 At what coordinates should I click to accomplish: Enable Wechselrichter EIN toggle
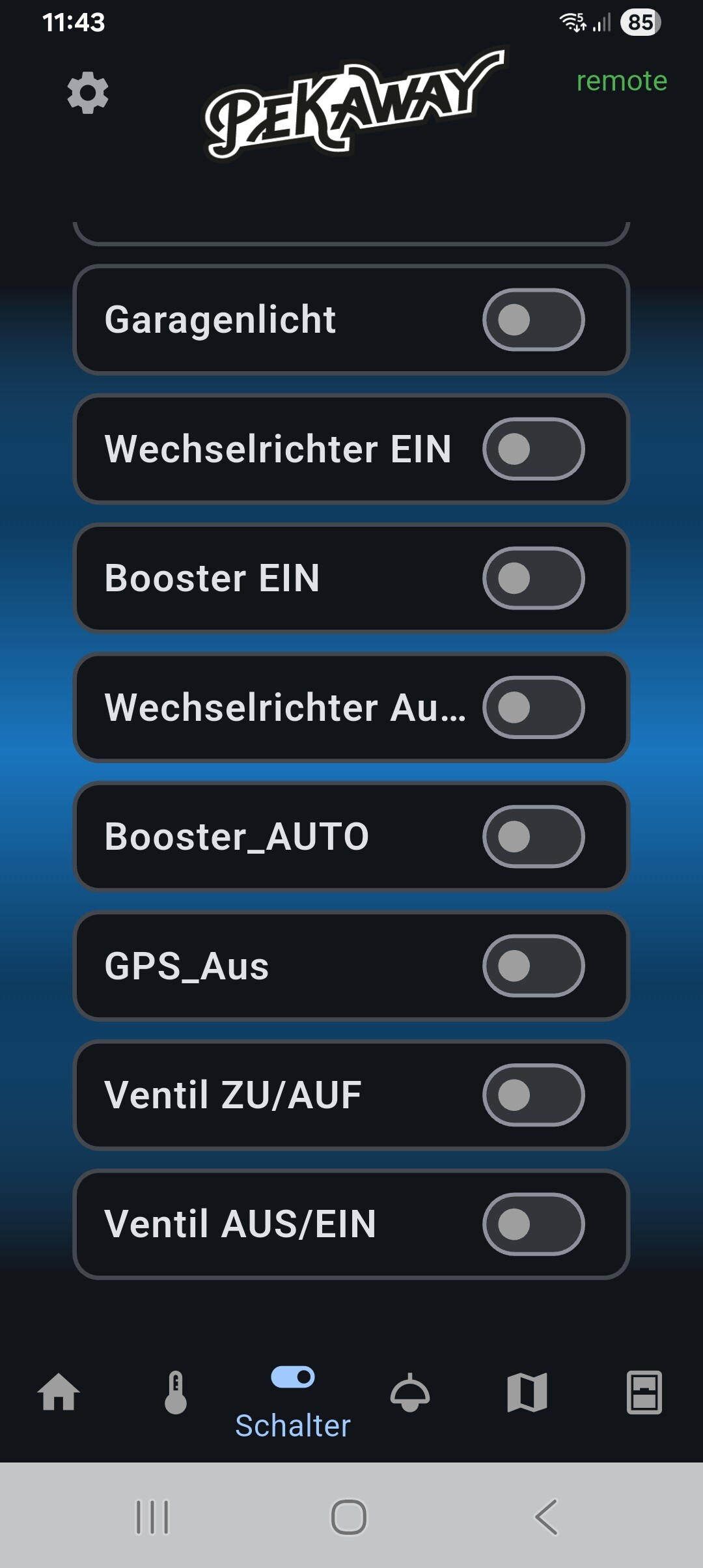tap(533, 449)
